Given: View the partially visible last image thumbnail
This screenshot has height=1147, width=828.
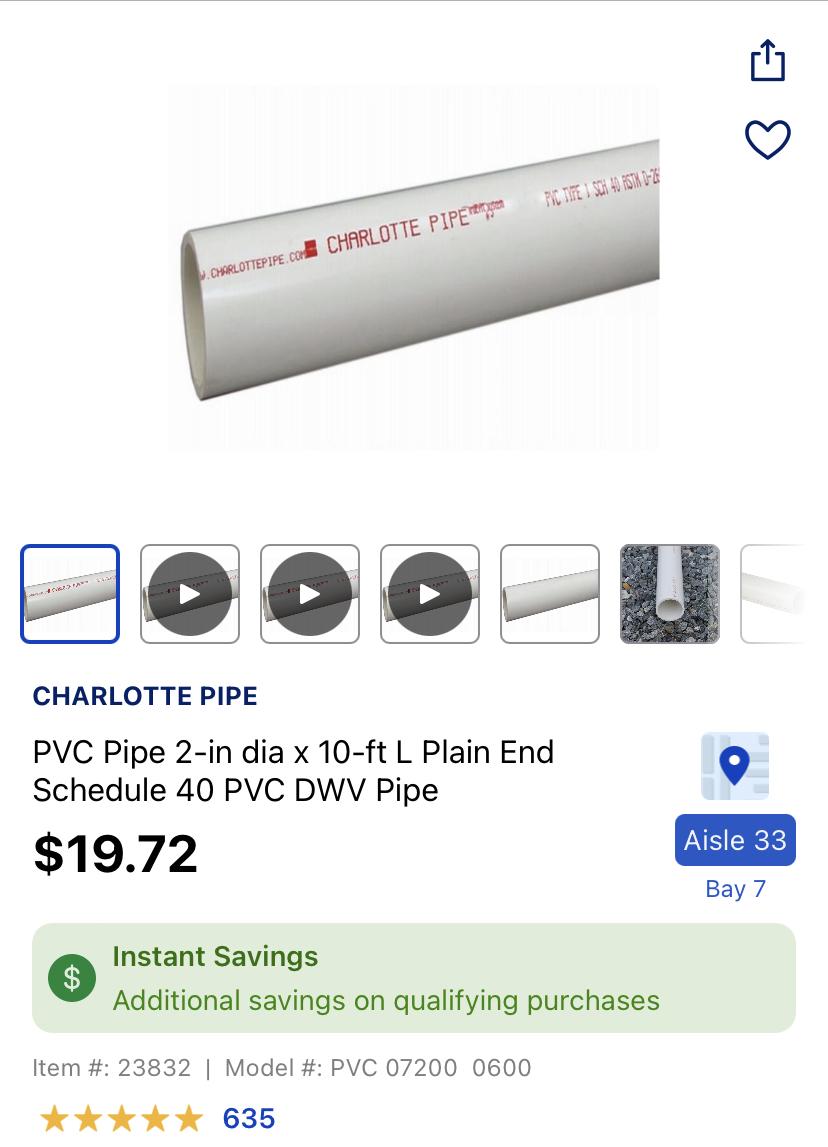Looking at the screenshot, I should (x=773, y=594).
